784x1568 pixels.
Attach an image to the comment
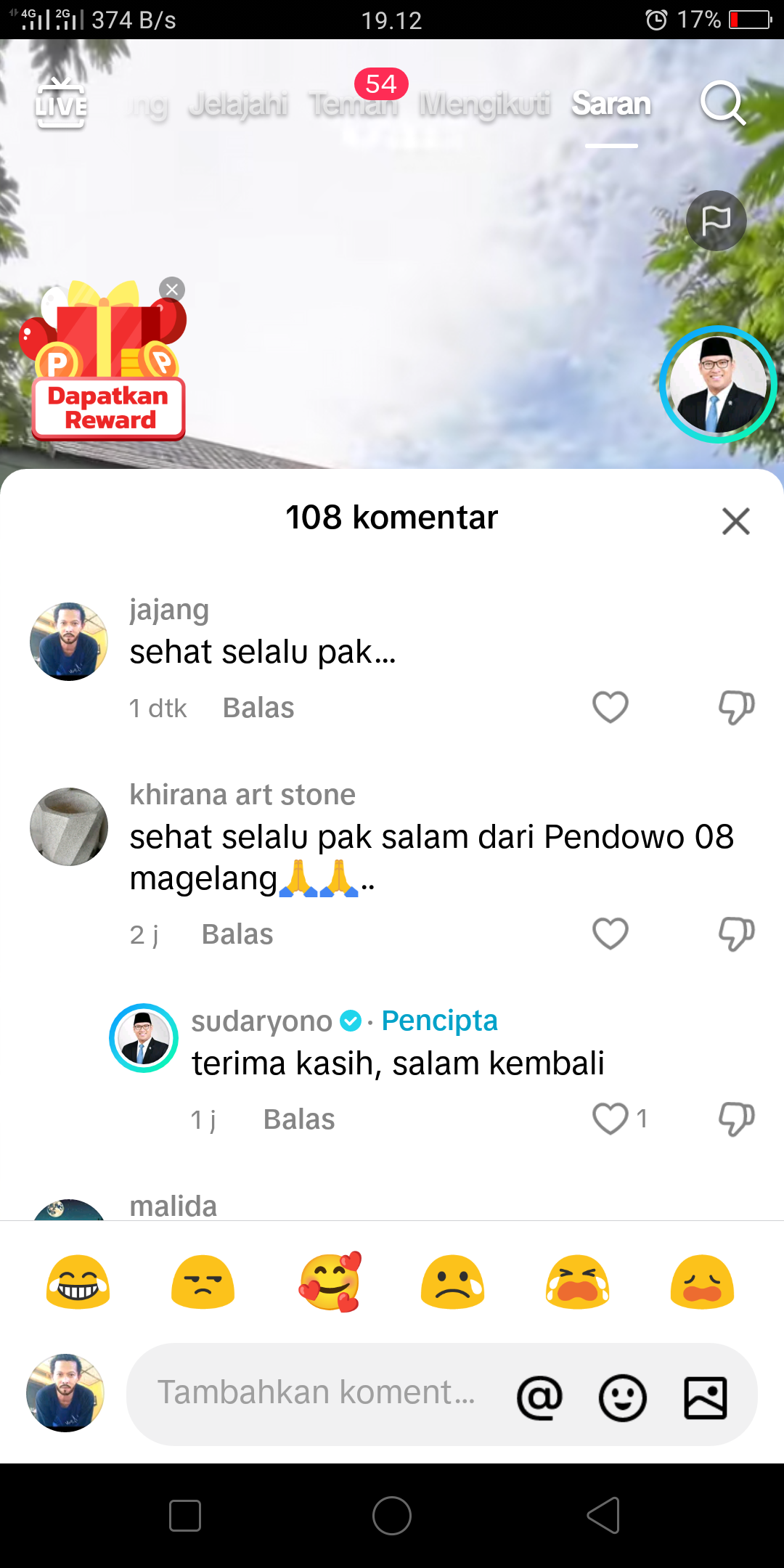706,1397
